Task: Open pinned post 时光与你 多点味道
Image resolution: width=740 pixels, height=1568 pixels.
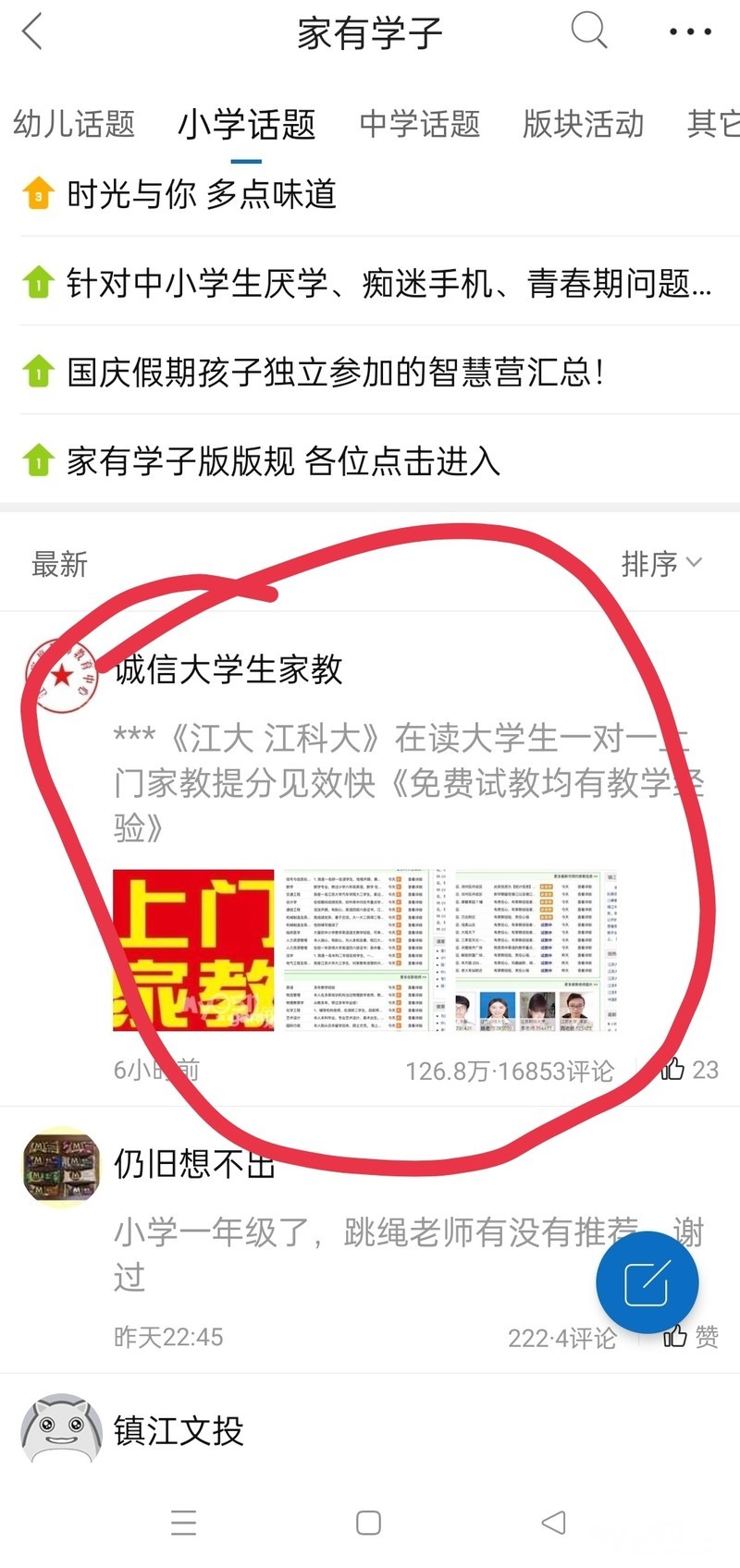Action: coord(201,194)
